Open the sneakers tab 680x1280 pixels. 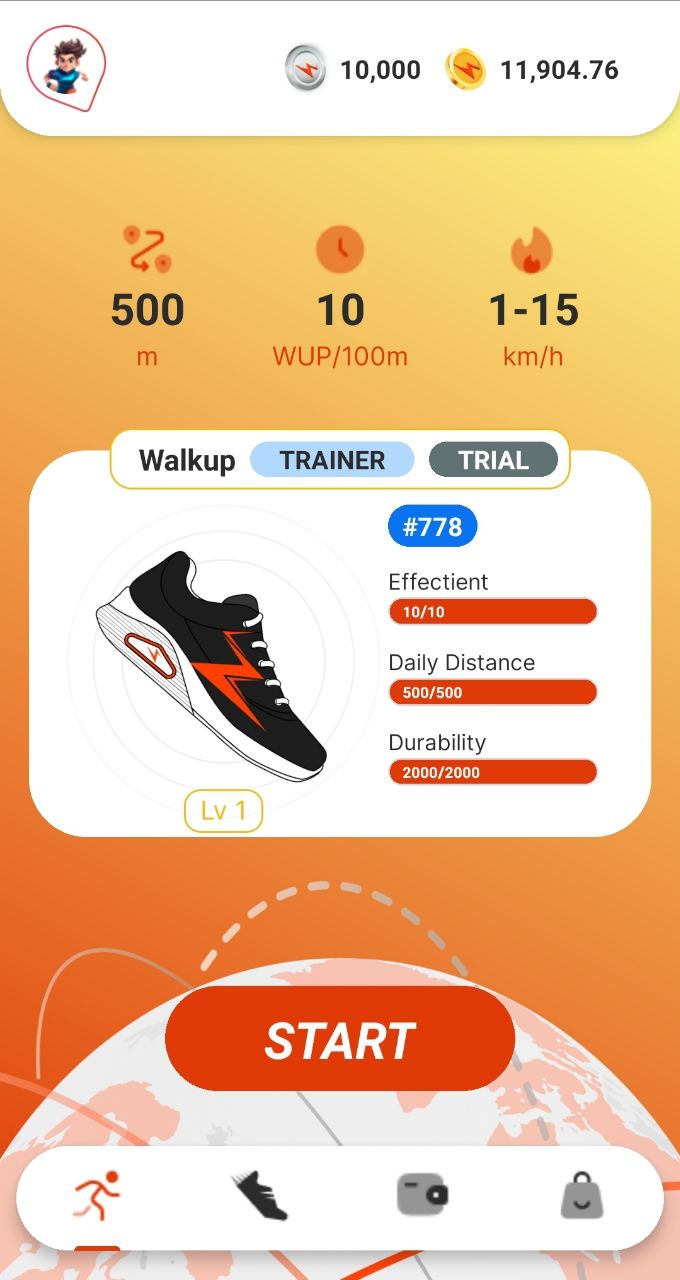coord(260,1195)
